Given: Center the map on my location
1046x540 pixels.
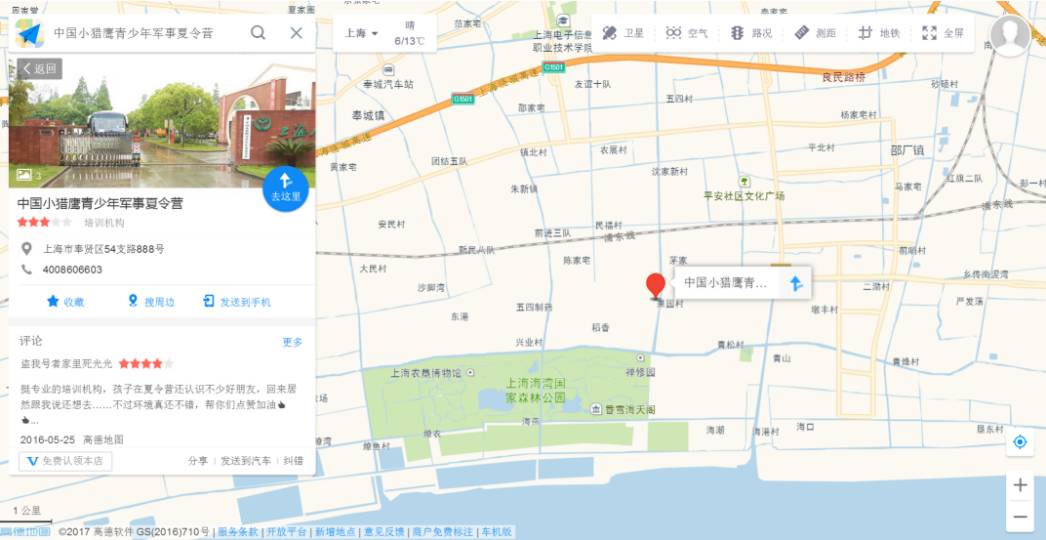Looking at the screenshot, I should (x=1020, y=442).
